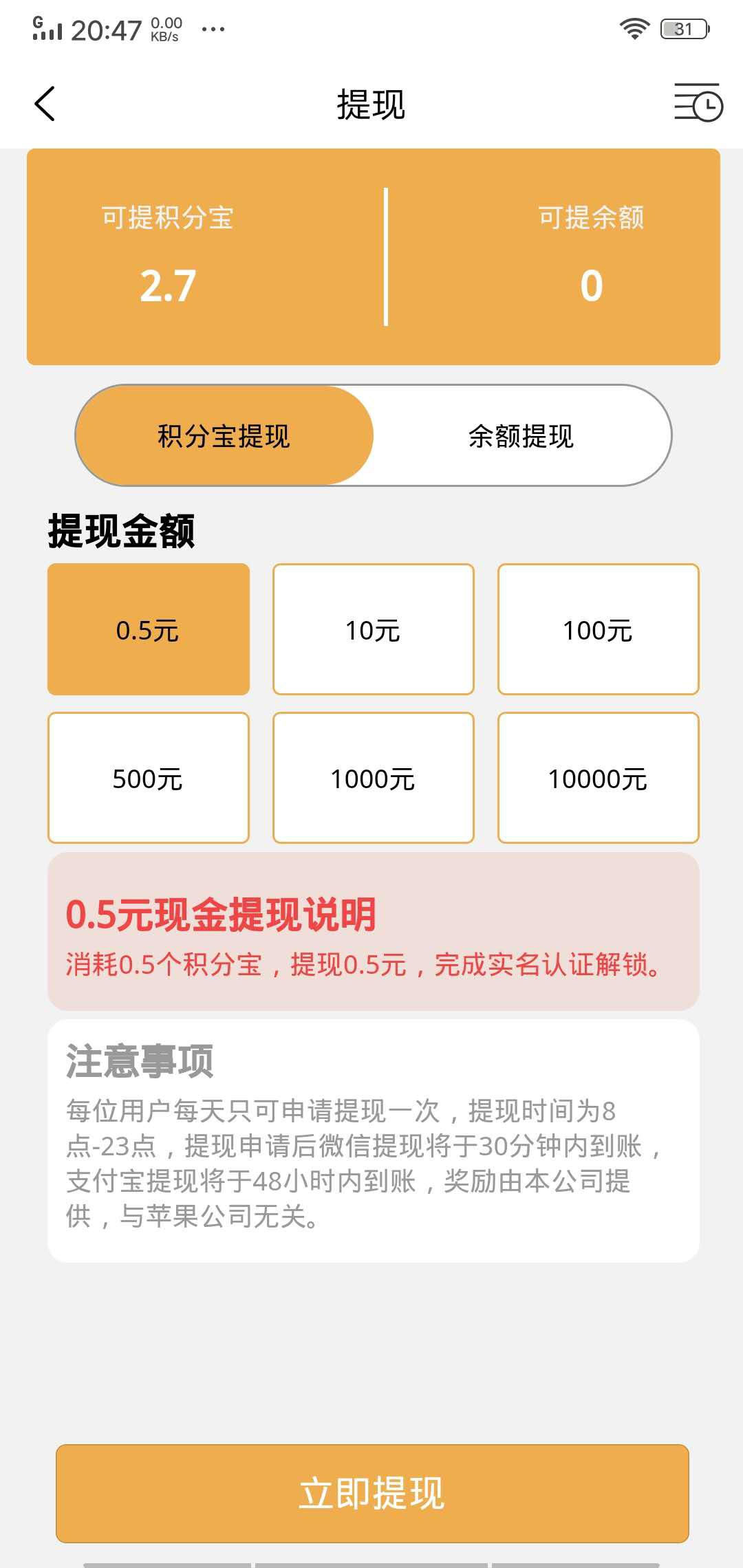The image size is (743, 1568).
Task: Check the Wi-Fi status icon
Action: [x=634, y=29]
